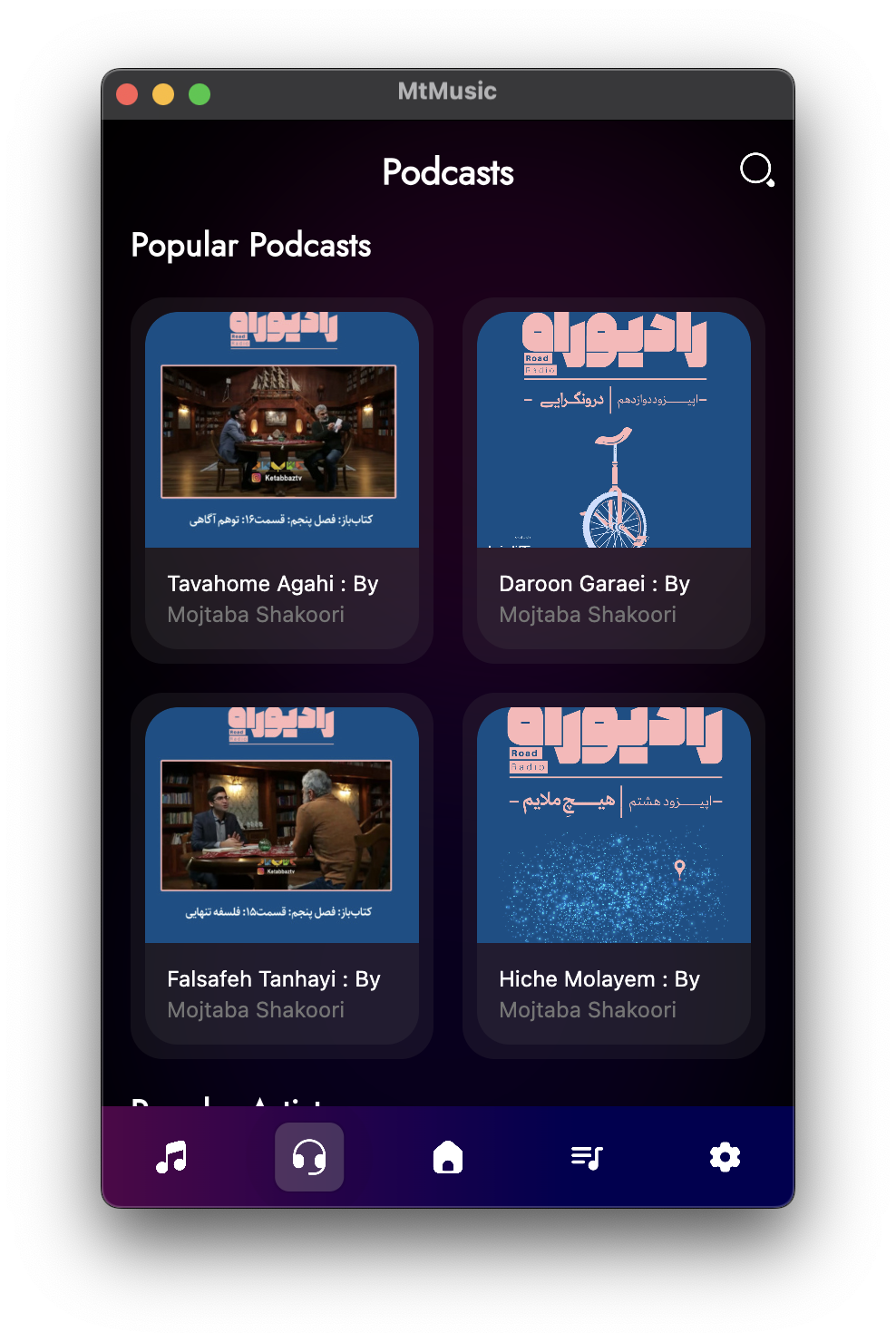Screen dimensions: 896x1342
Task: Open the Settings gear icon
Action: coord(725,1156)
